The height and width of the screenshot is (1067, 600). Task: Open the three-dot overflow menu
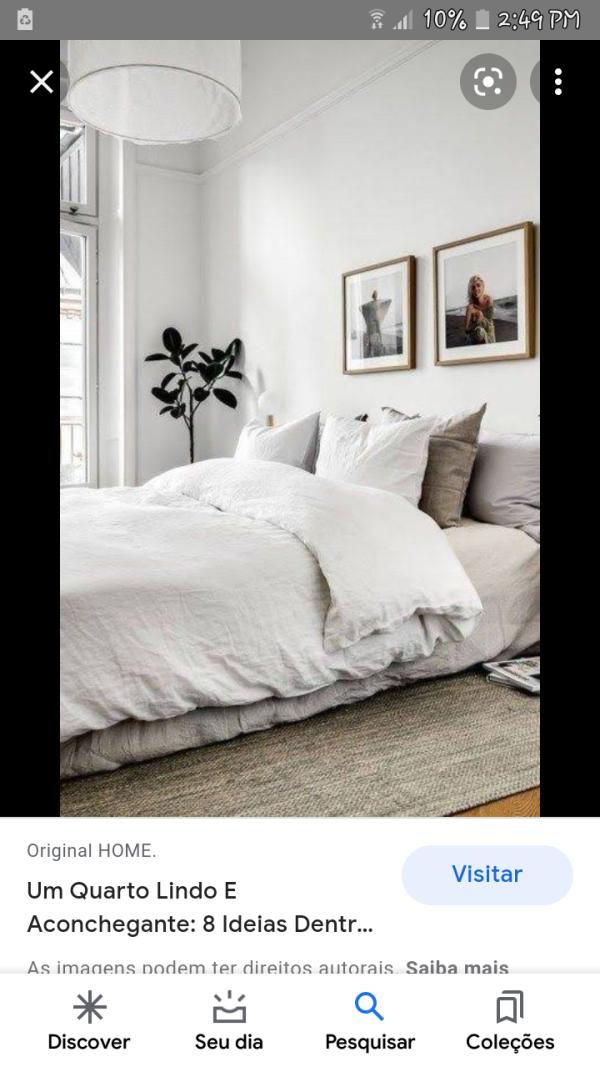(558, 82)
